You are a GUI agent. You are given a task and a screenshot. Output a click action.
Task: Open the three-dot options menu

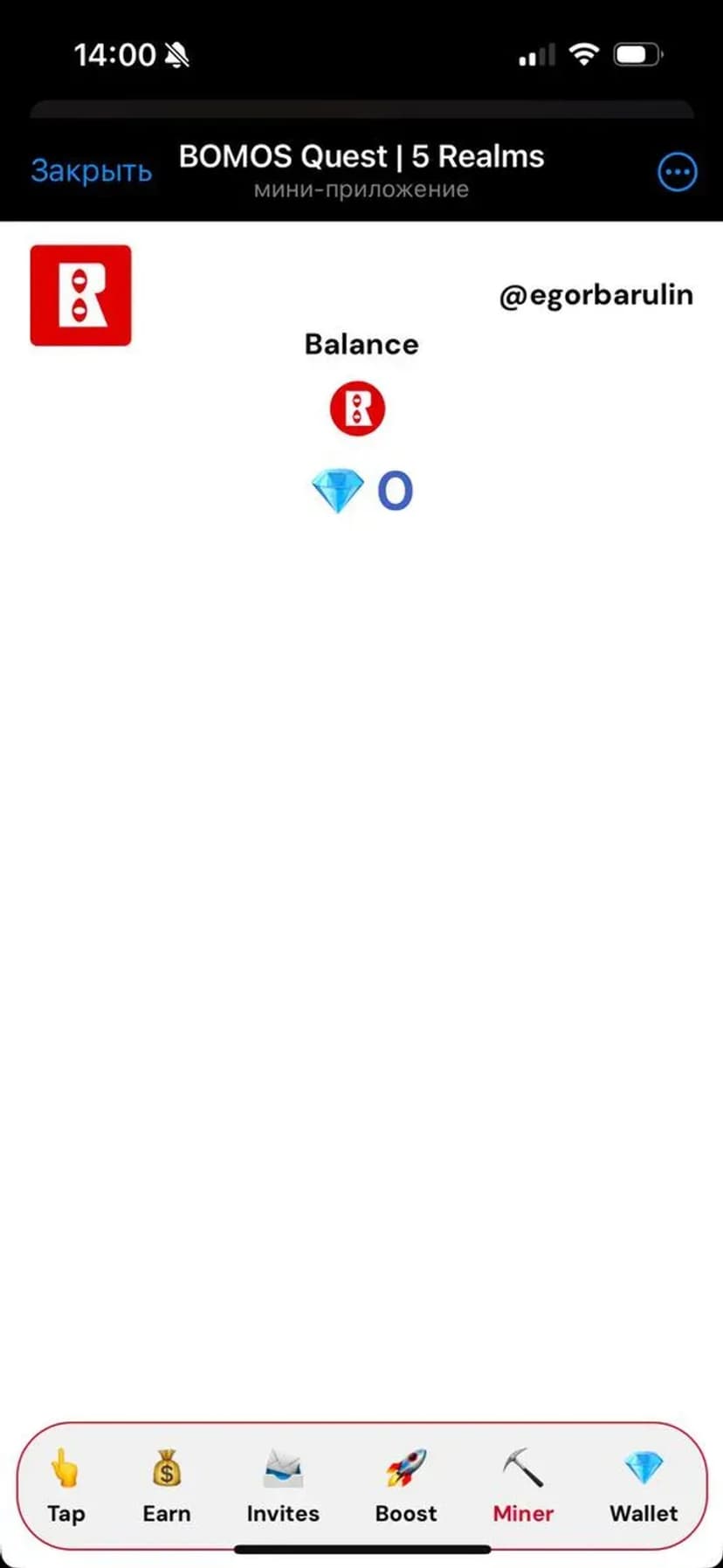(677, 172)
